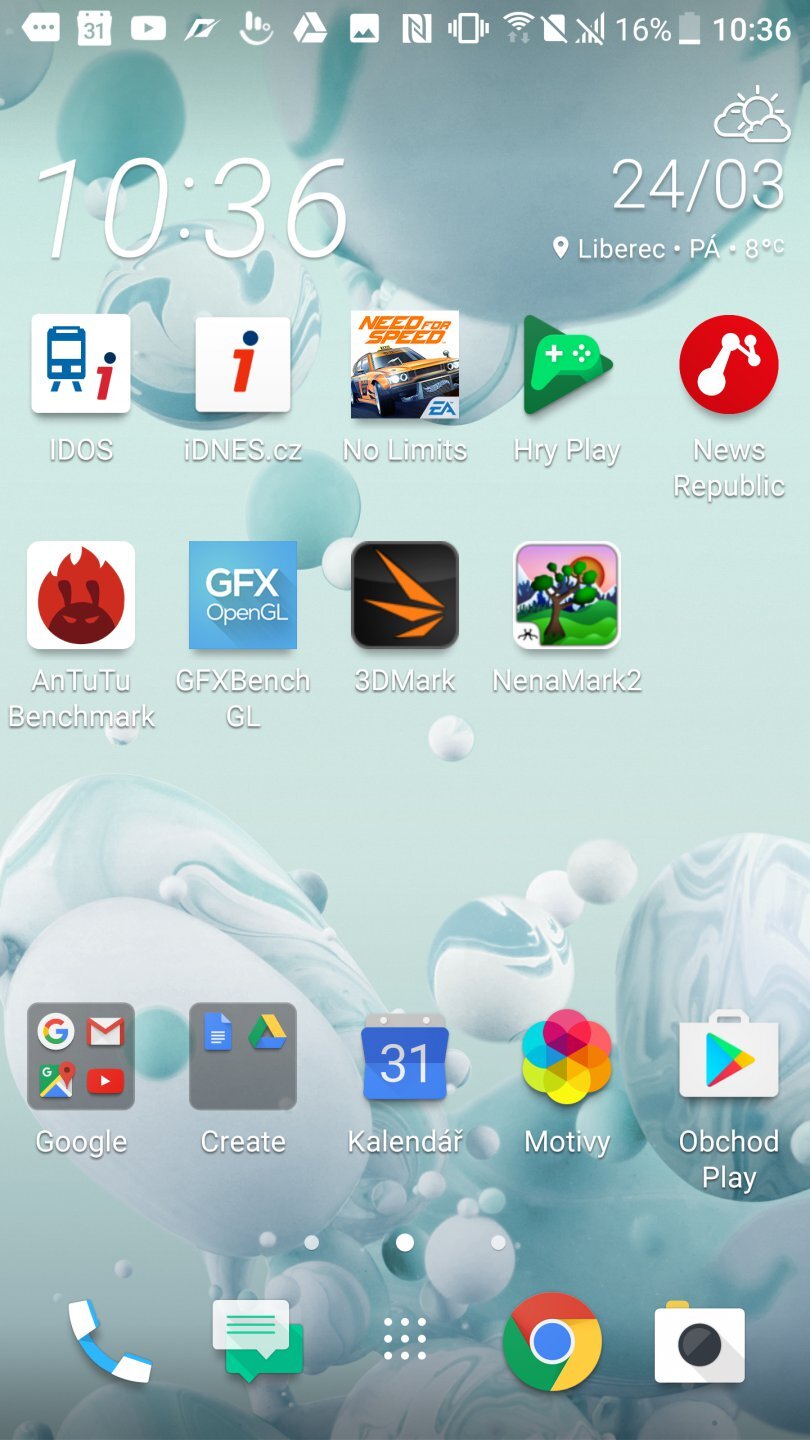This screenshot has height=1440, width=810.
Task: Open Hry Play games app
Action: (x=567, y=364)
